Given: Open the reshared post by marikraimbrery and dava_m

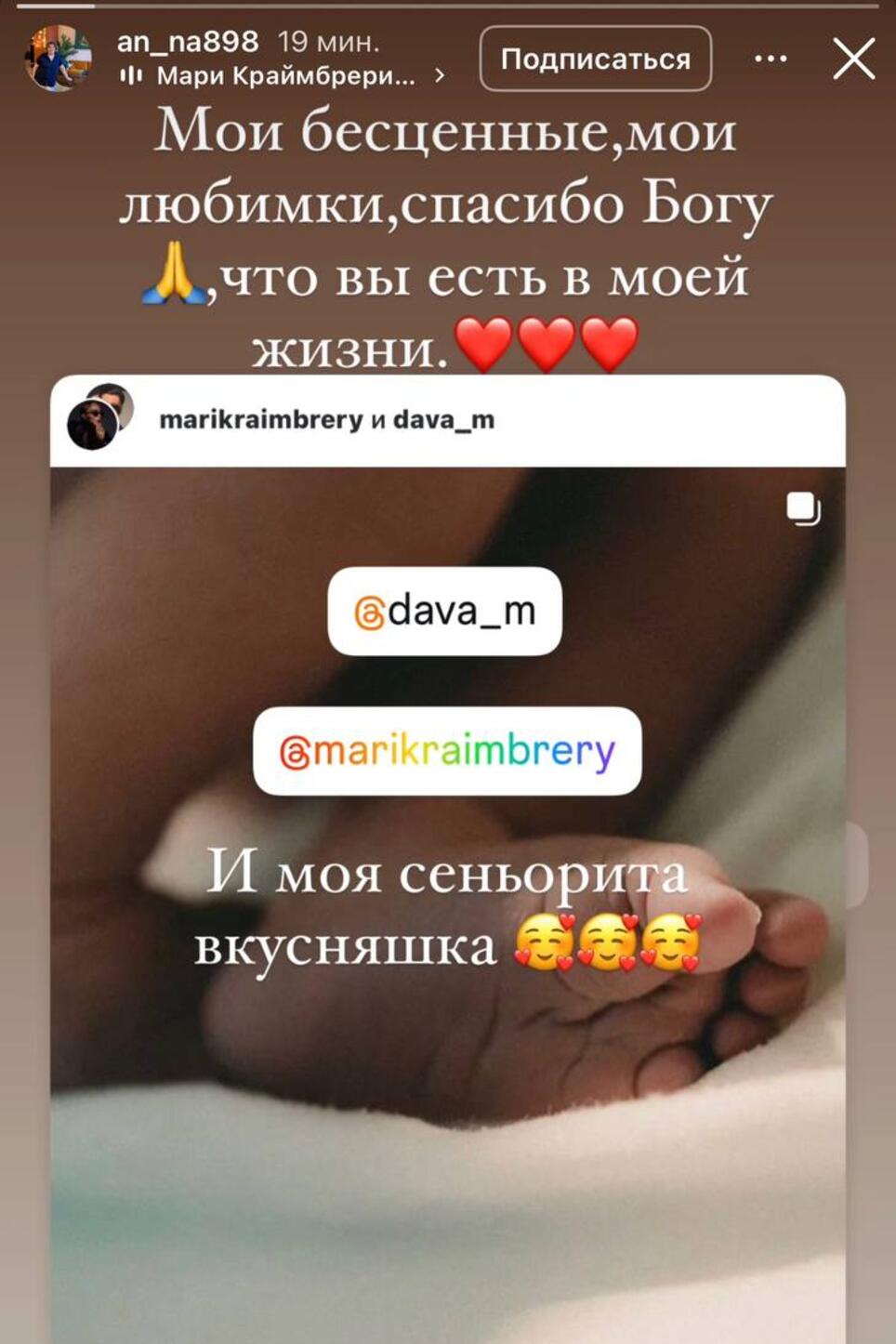Looking at the screenshot, I should [327, 420].
